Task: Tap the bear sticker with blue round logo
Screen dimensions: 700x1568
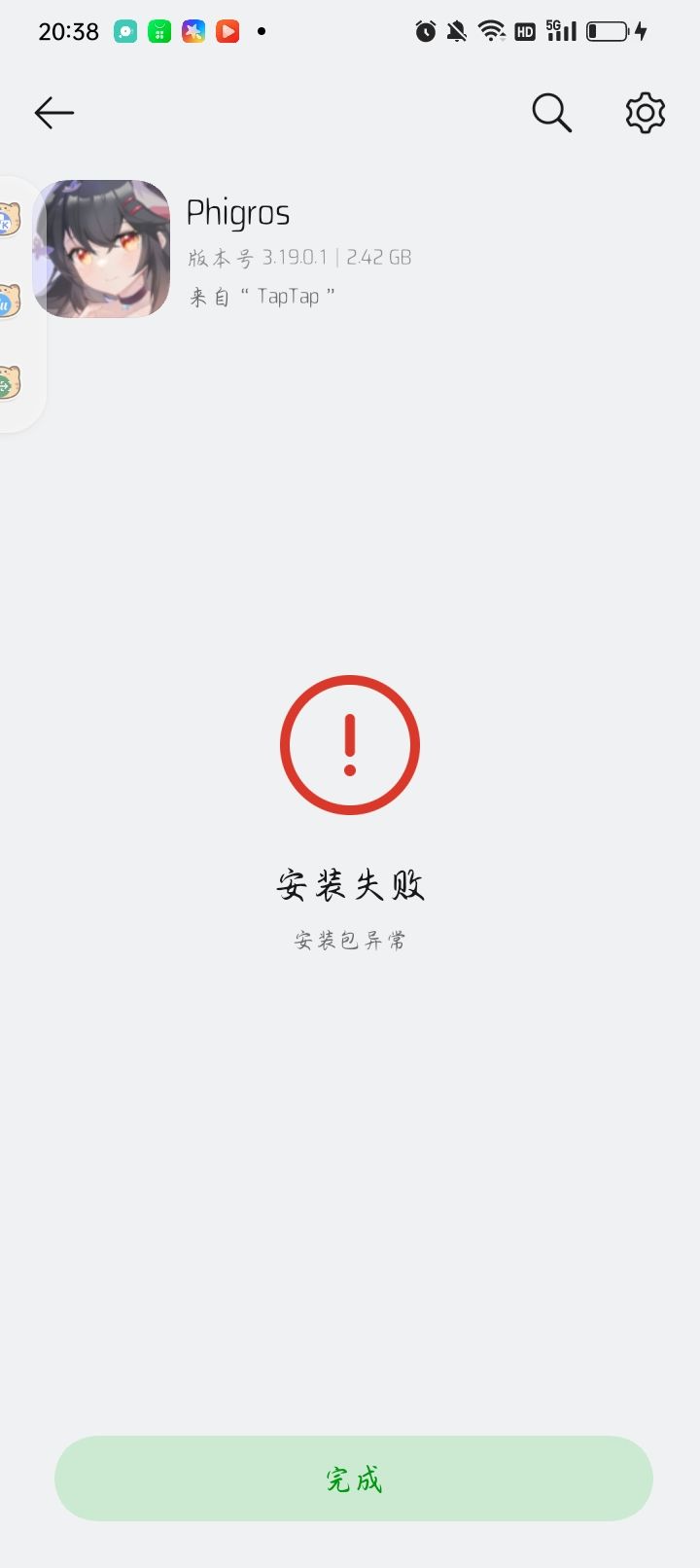Action: click(10, 302)
